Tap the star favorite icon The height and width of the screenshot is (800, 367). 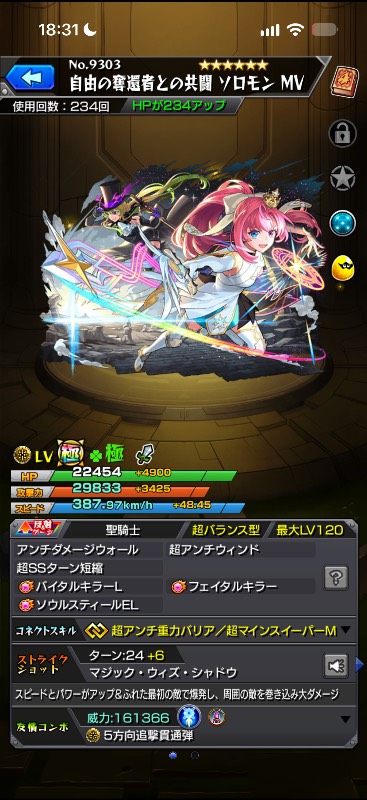(342, 178)
